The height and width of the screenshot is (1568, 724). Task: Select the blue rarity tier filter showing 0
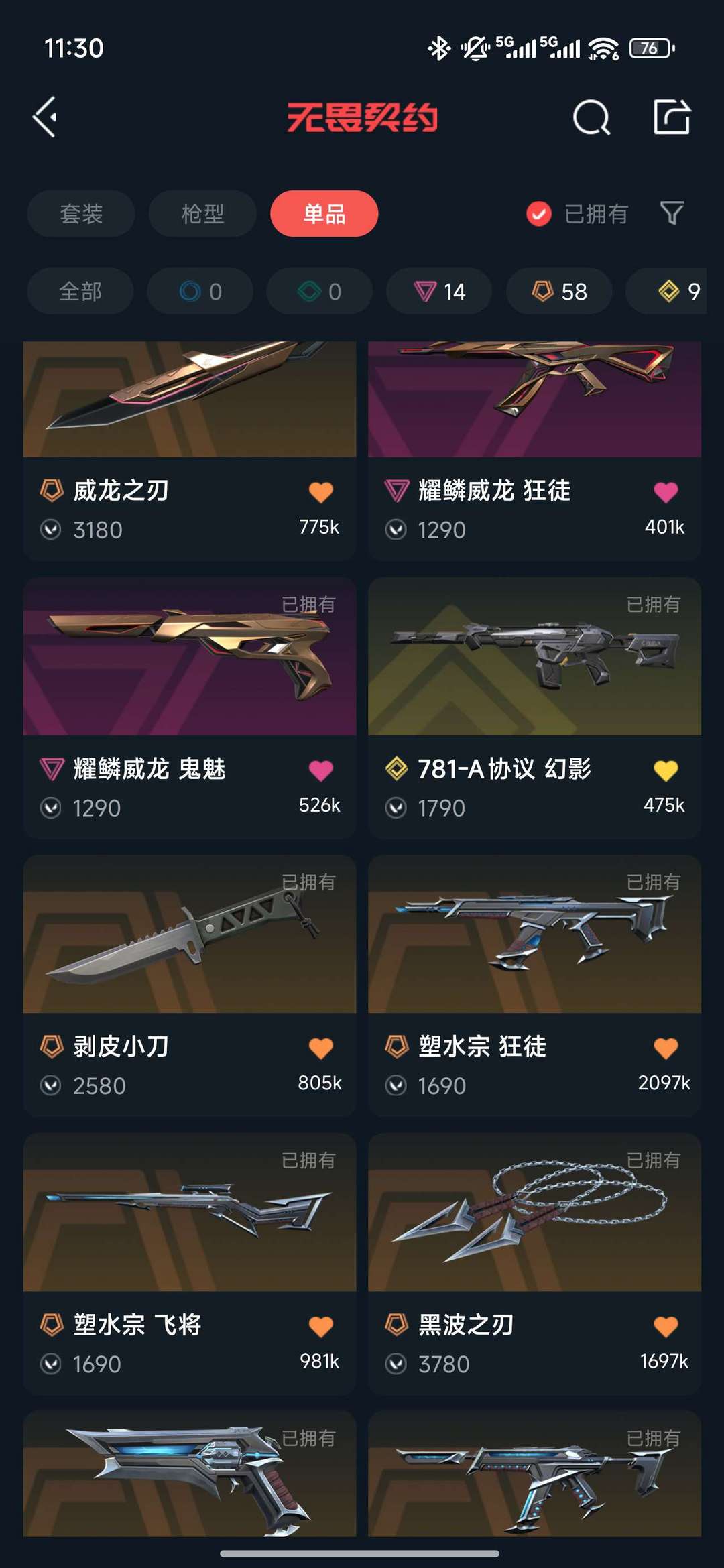tap(199, 292)
